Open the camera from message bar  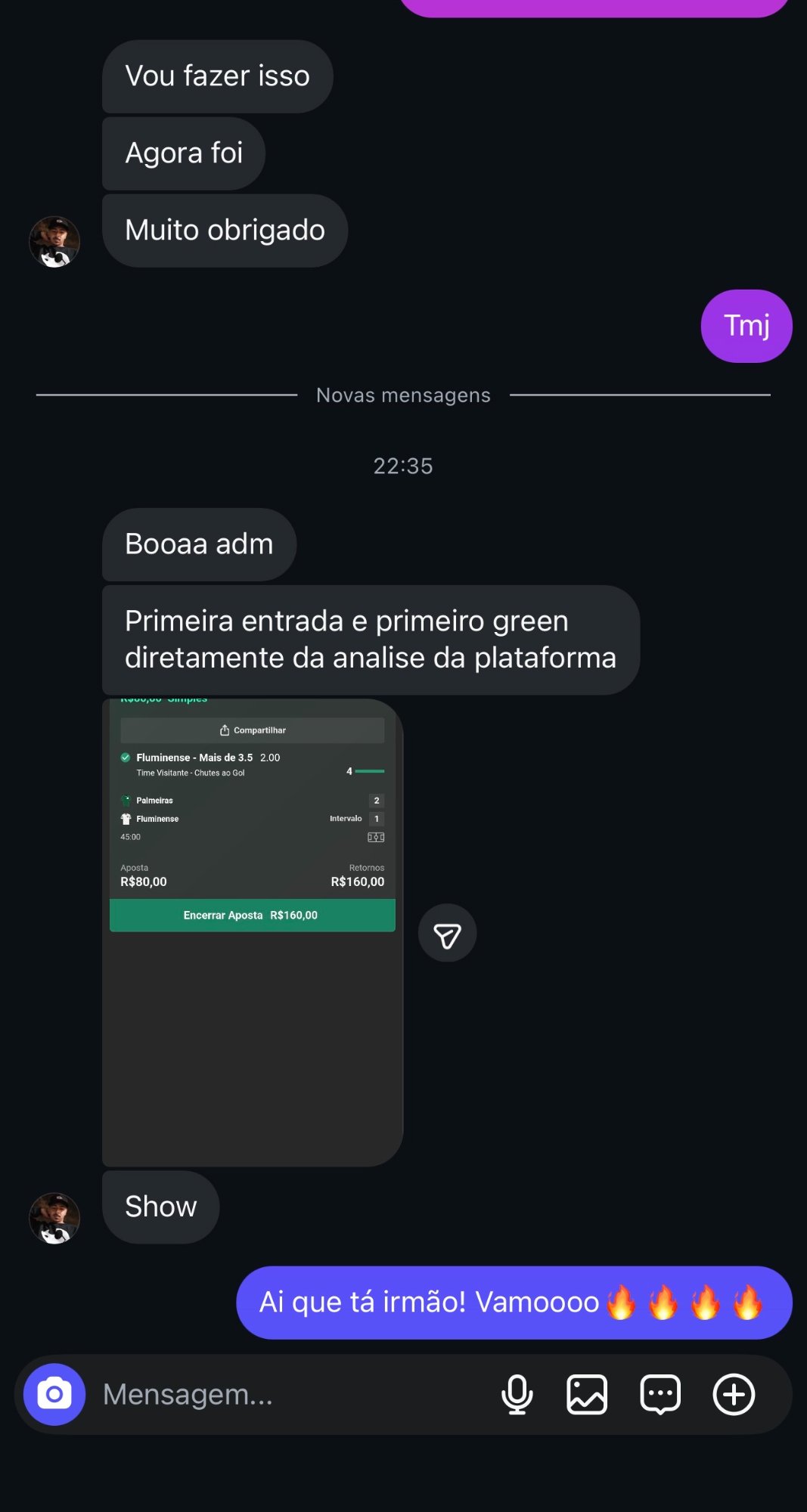coord(54,1394)
